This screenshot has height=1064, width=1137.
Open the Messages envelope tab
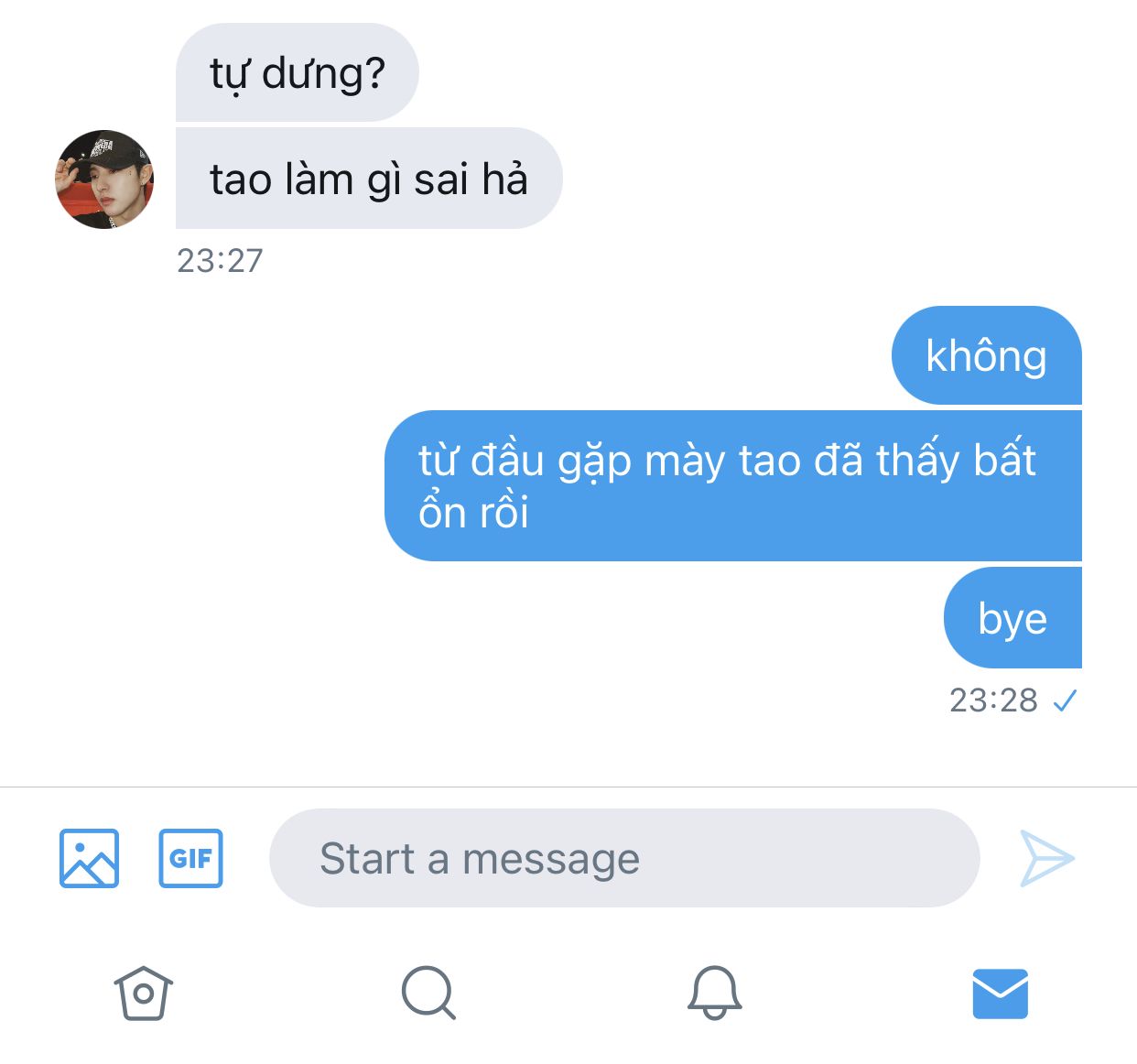[1000, 993]
